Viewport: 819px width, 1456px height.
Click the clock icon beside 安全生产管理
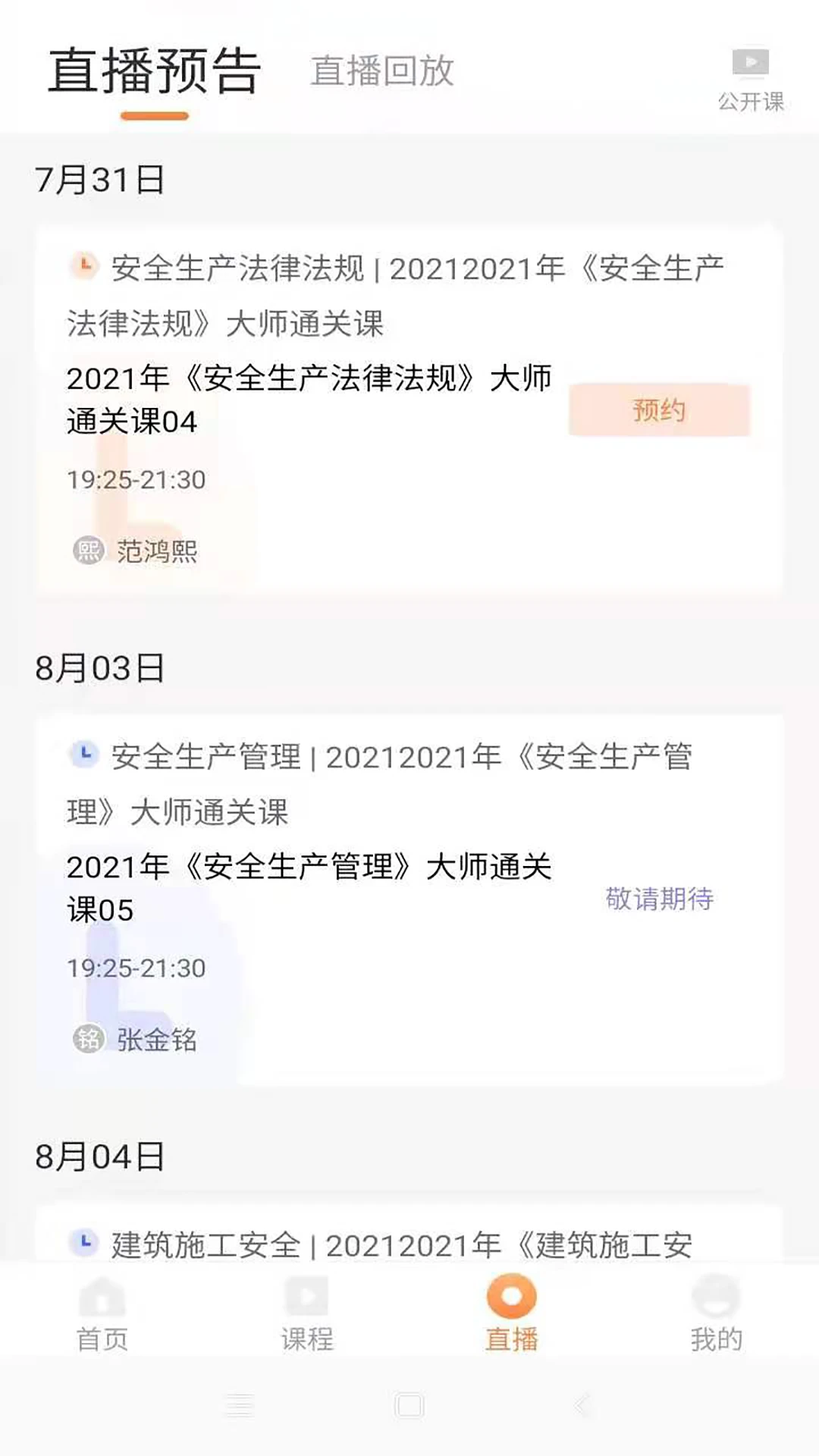(85, 754)
